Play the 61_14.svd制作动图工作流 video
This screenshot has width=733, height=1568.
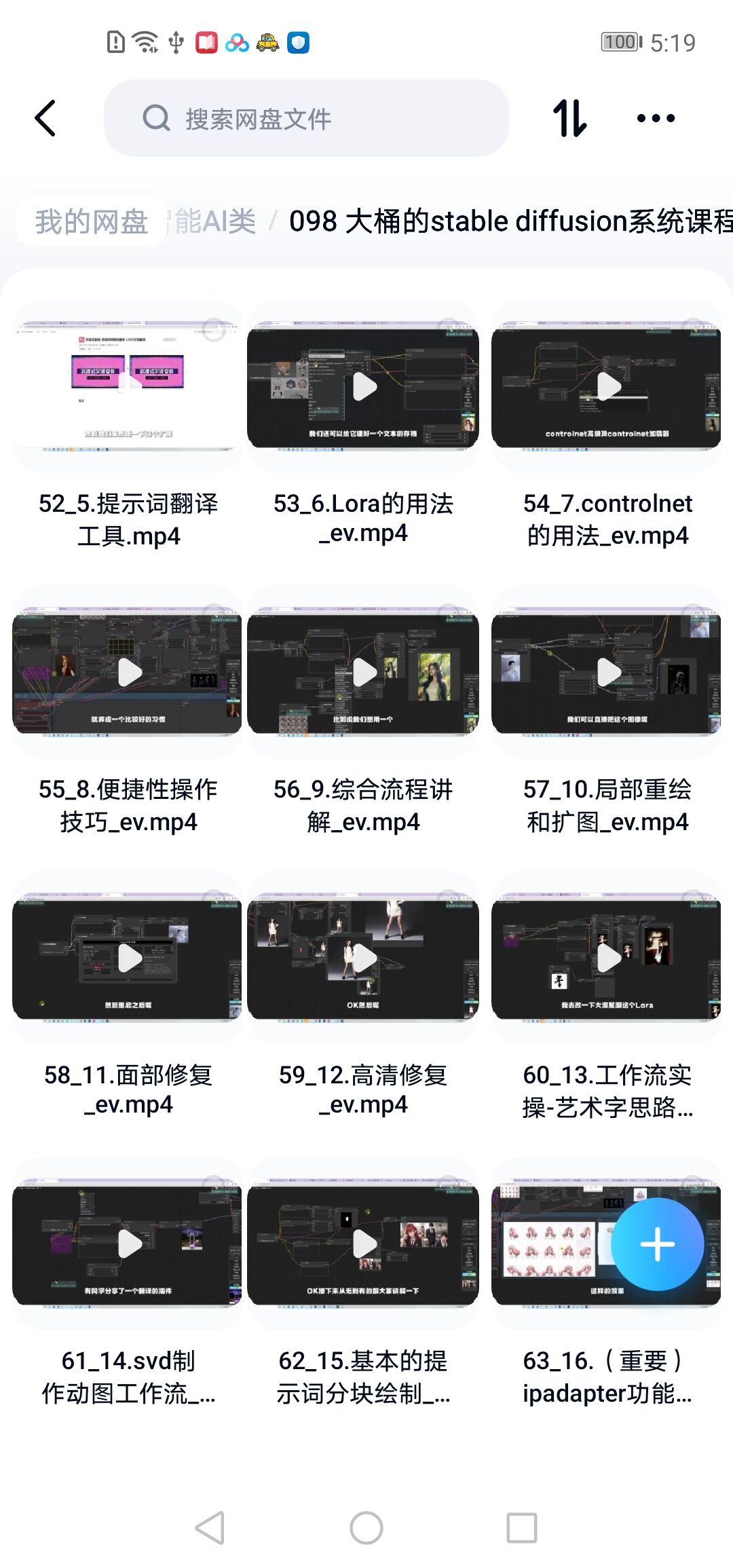[129, 1244]
